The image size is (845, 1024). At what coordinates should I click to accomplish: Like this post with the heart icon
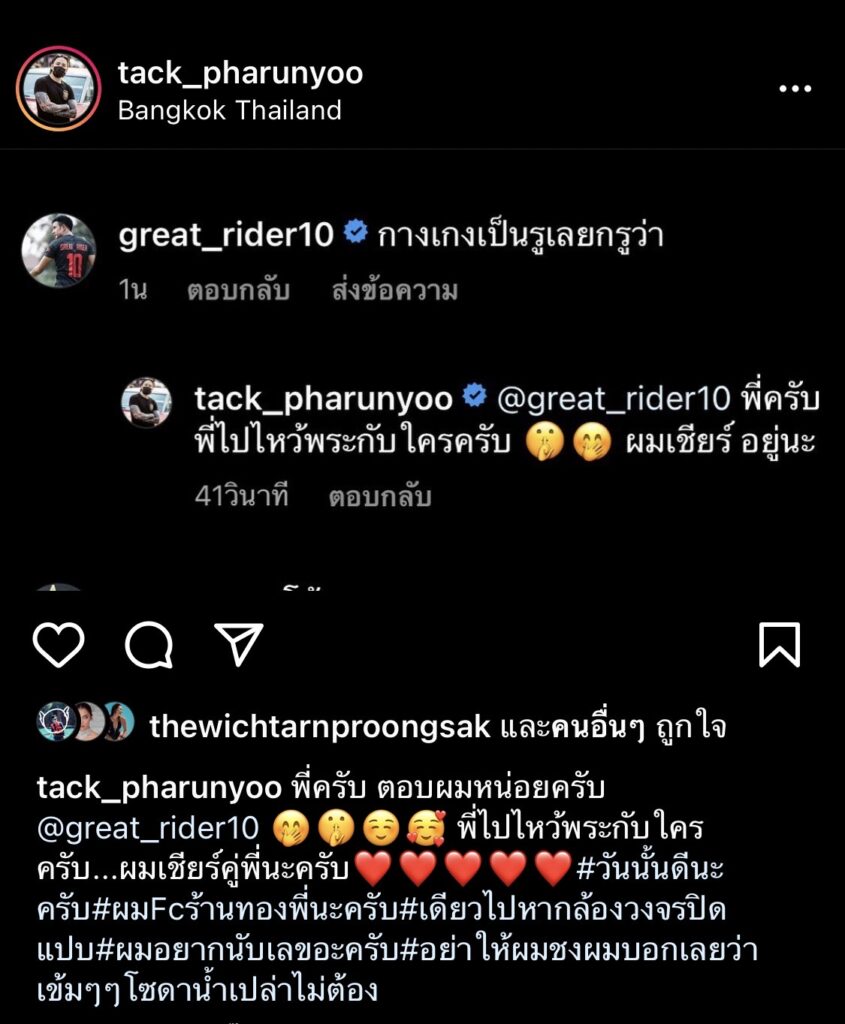click(x=58, y=645)
